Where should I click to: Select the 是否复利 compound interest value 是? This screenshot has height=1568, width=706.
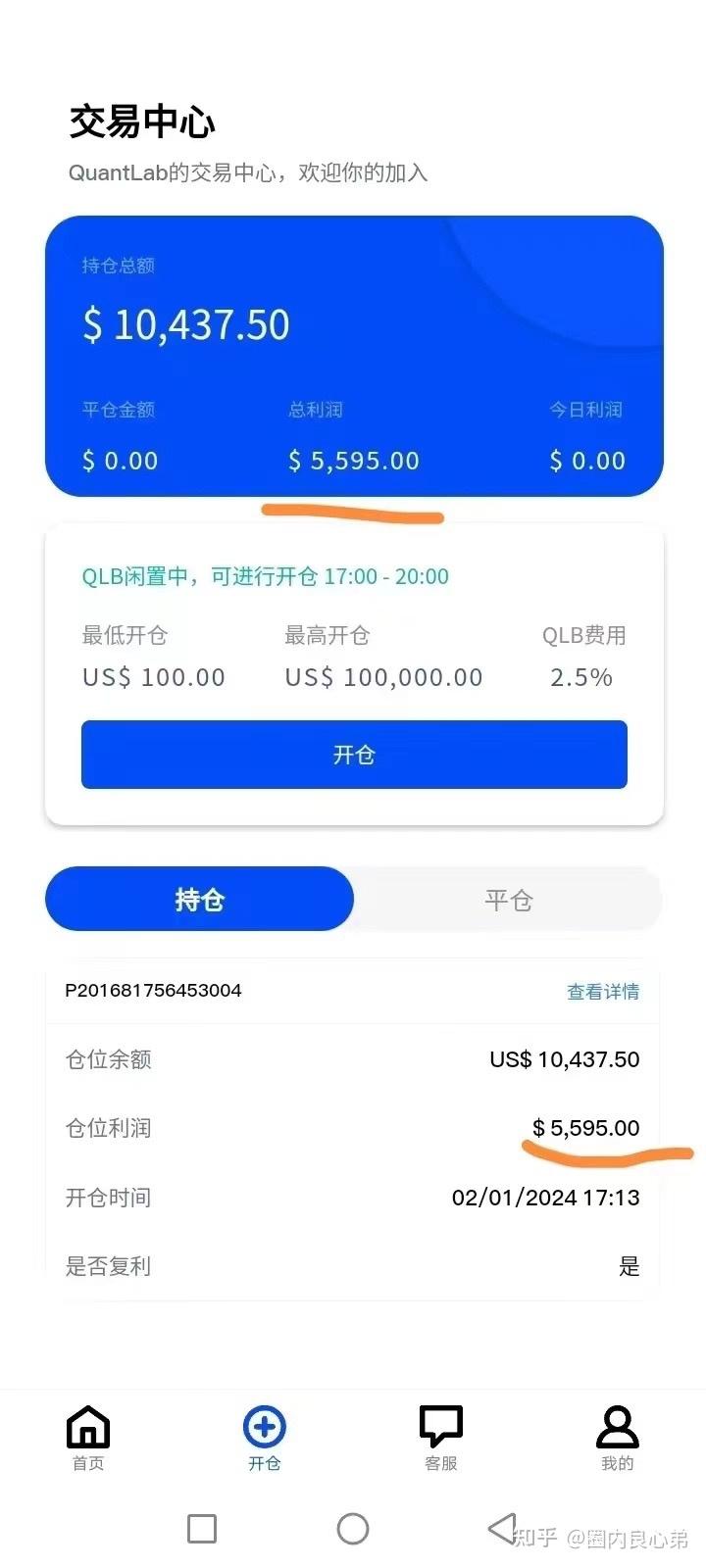(x=629, y=1266)
